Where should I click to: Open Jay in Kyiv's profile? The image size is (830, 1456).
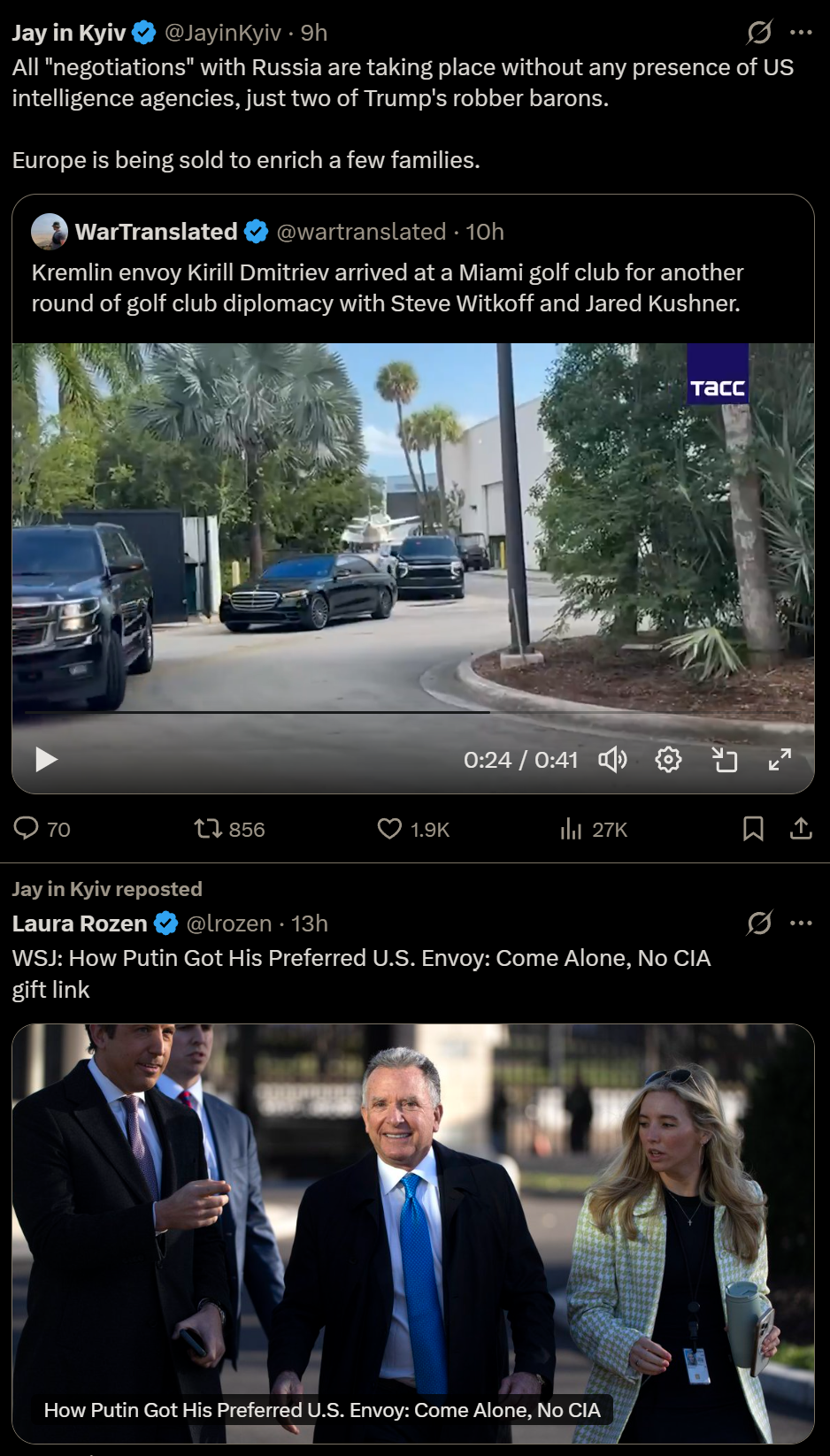(x=69, y=33)
